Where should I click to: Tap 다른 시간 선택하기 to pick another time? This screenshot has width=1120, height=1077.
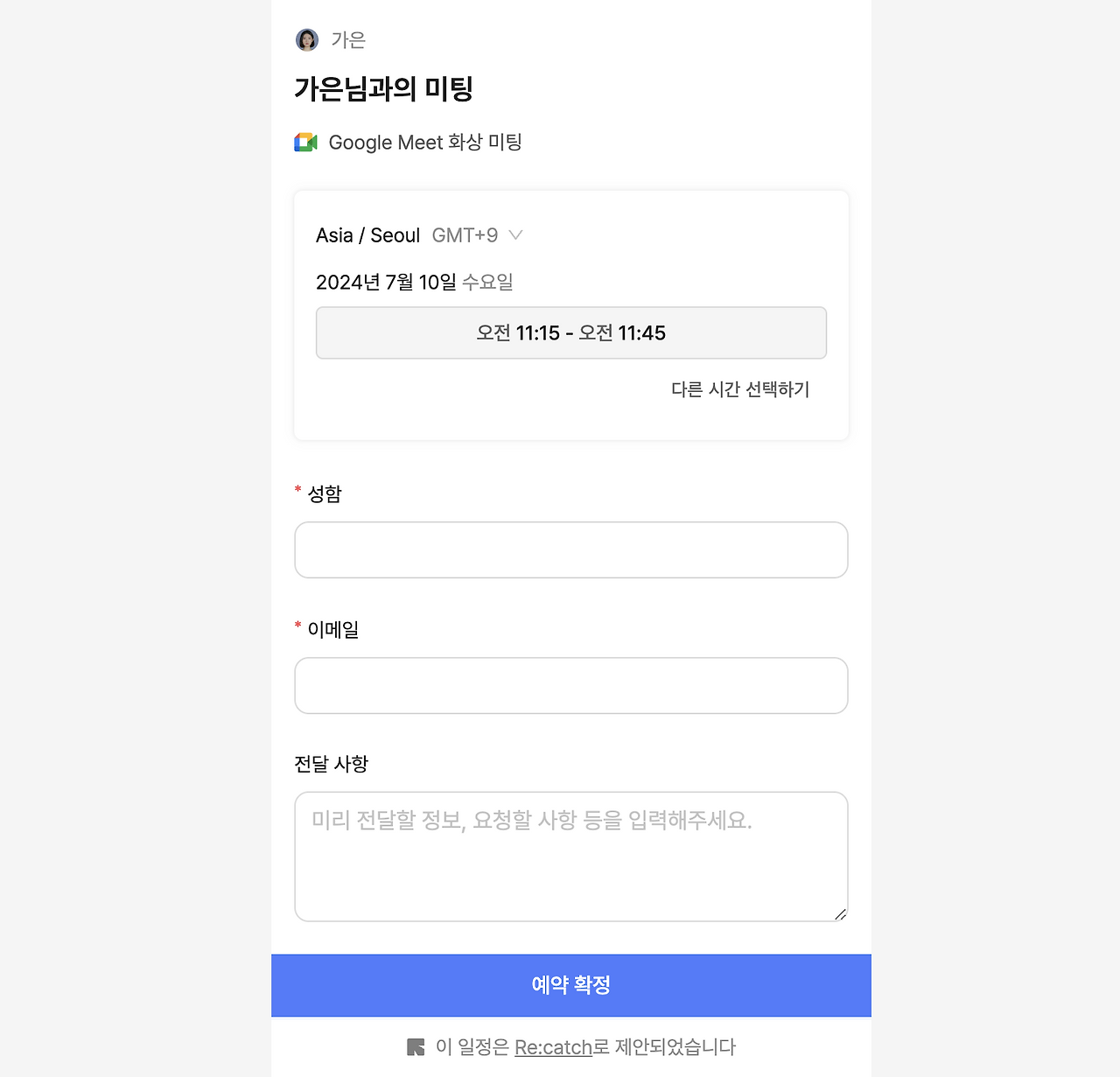[x=740, y=389]
